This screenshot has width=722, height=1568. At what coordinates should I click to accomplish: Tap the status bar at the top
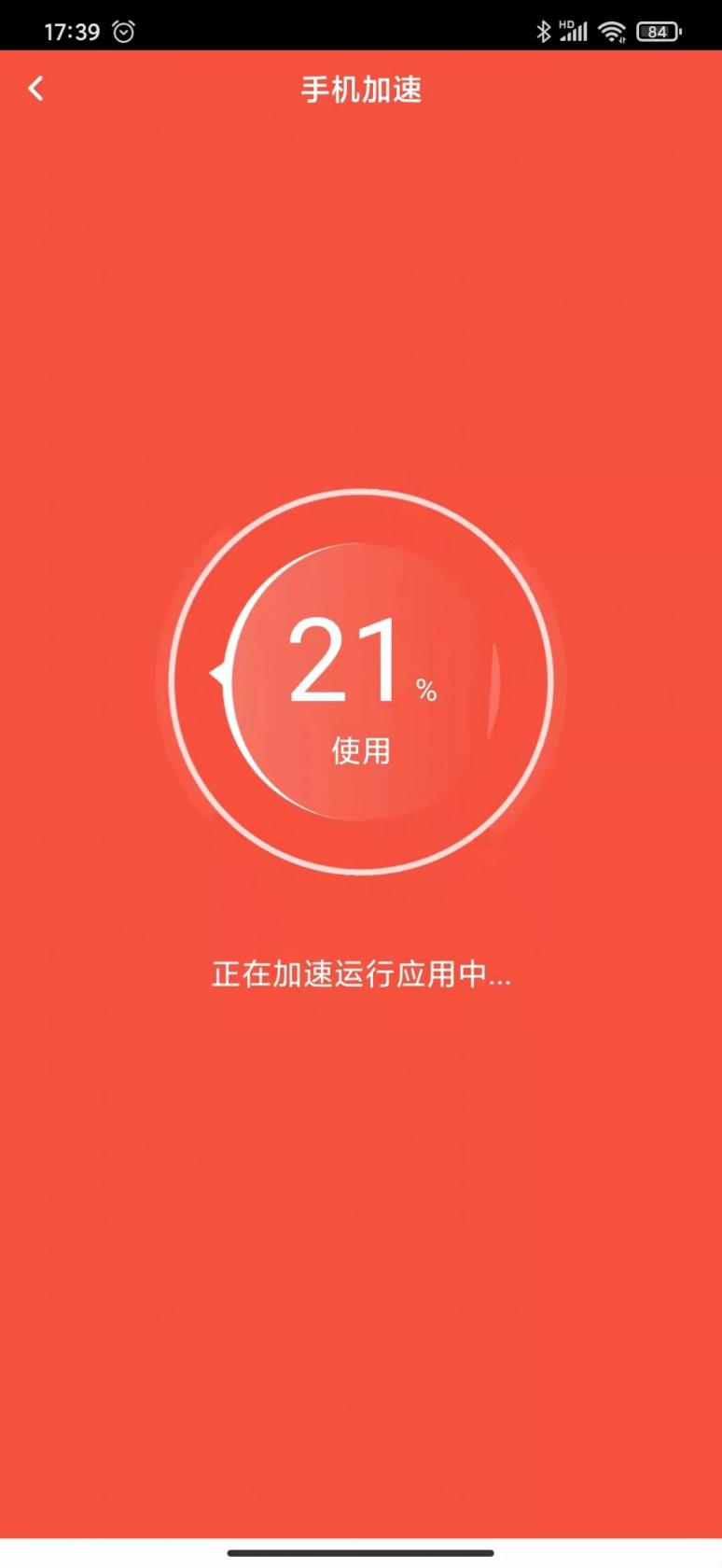click(x=361, y=31)
